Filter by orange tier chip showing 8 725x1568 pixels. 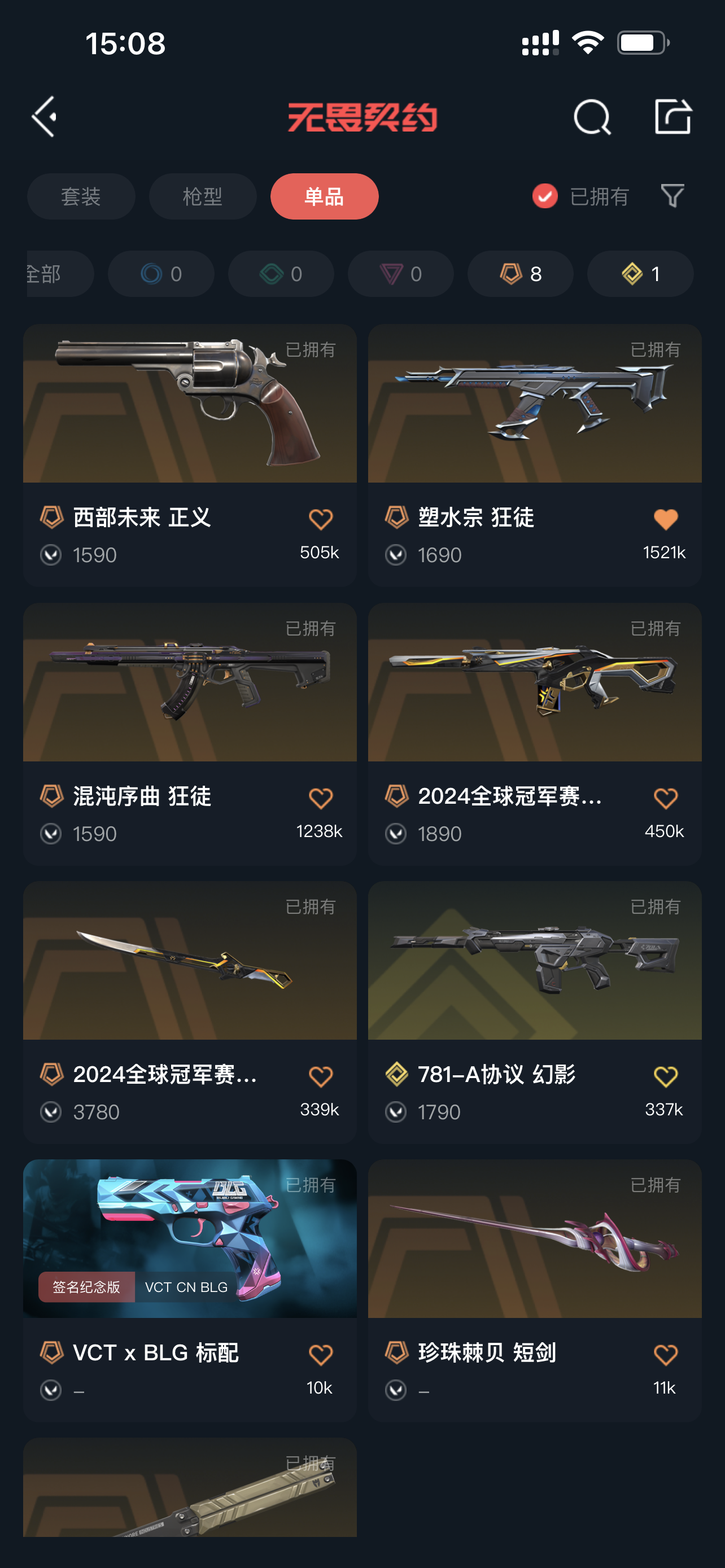[x=521, y=274]
